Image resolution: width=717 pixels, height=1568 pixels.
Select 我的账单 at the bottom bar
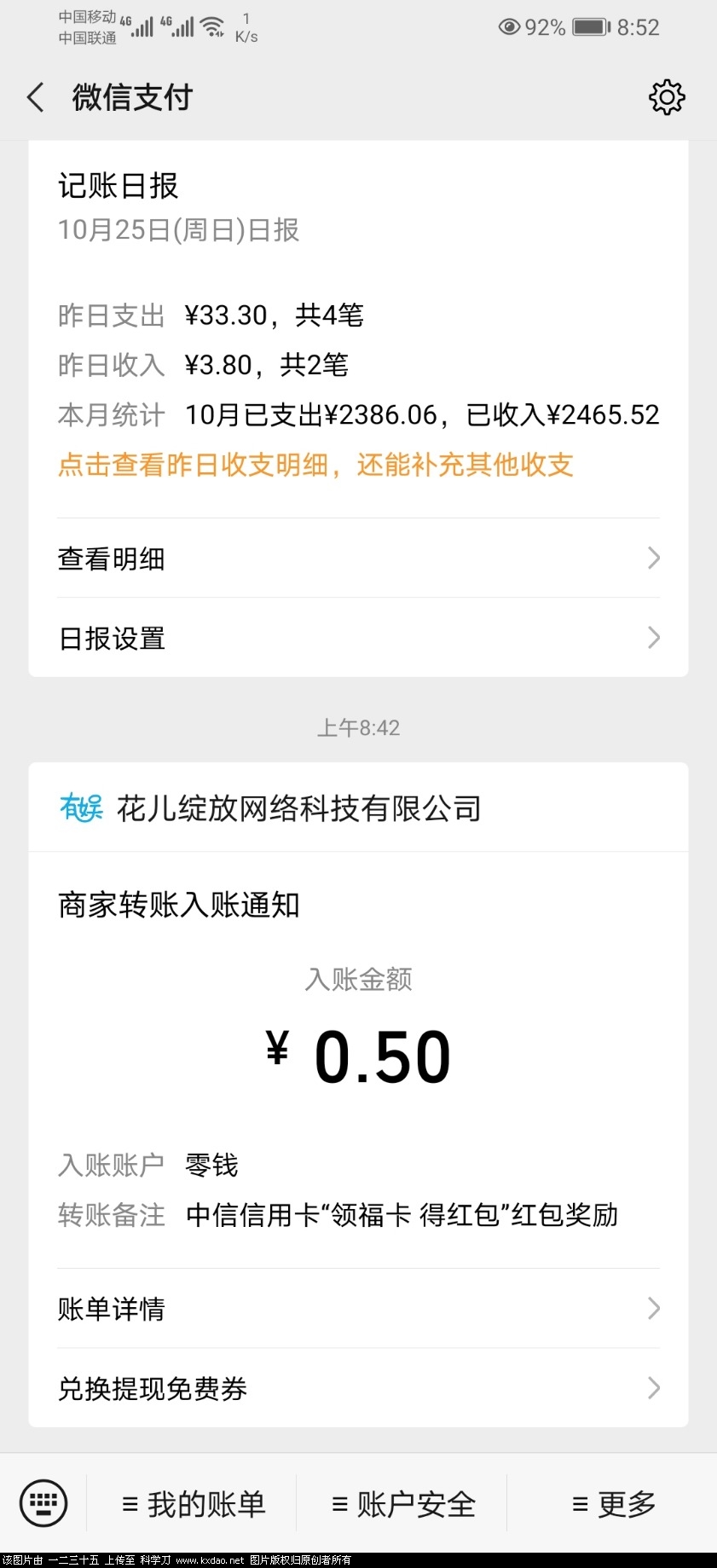(194, 1503)
